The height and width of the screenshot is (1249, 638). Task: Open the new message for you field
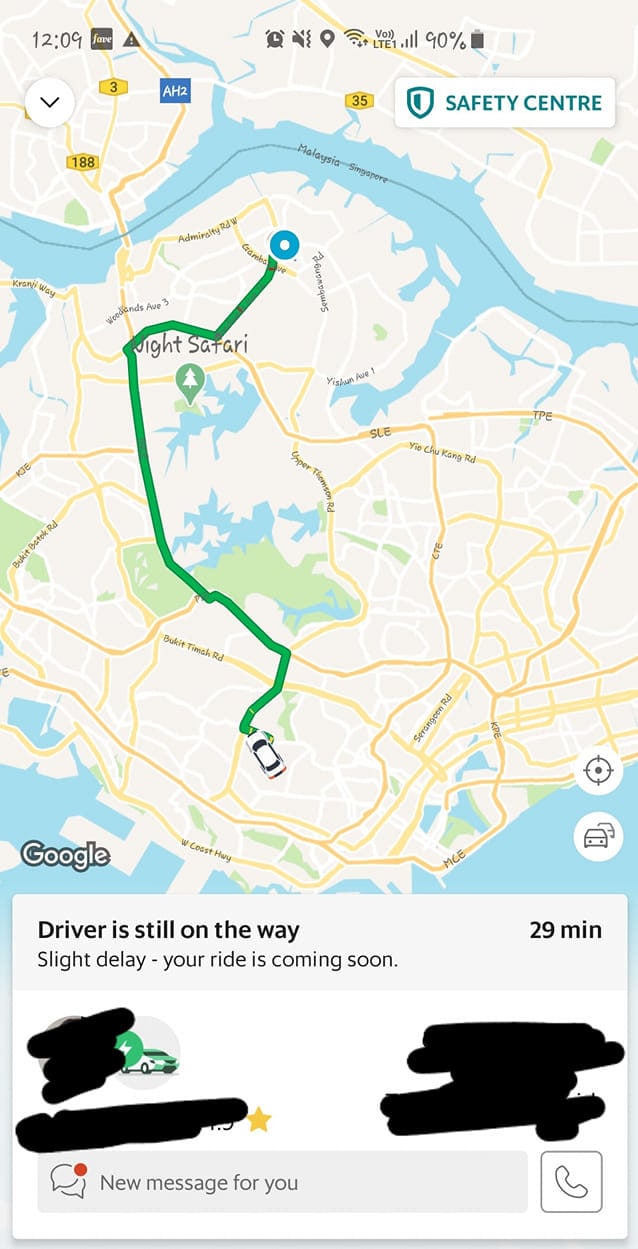coord(282,1182)
